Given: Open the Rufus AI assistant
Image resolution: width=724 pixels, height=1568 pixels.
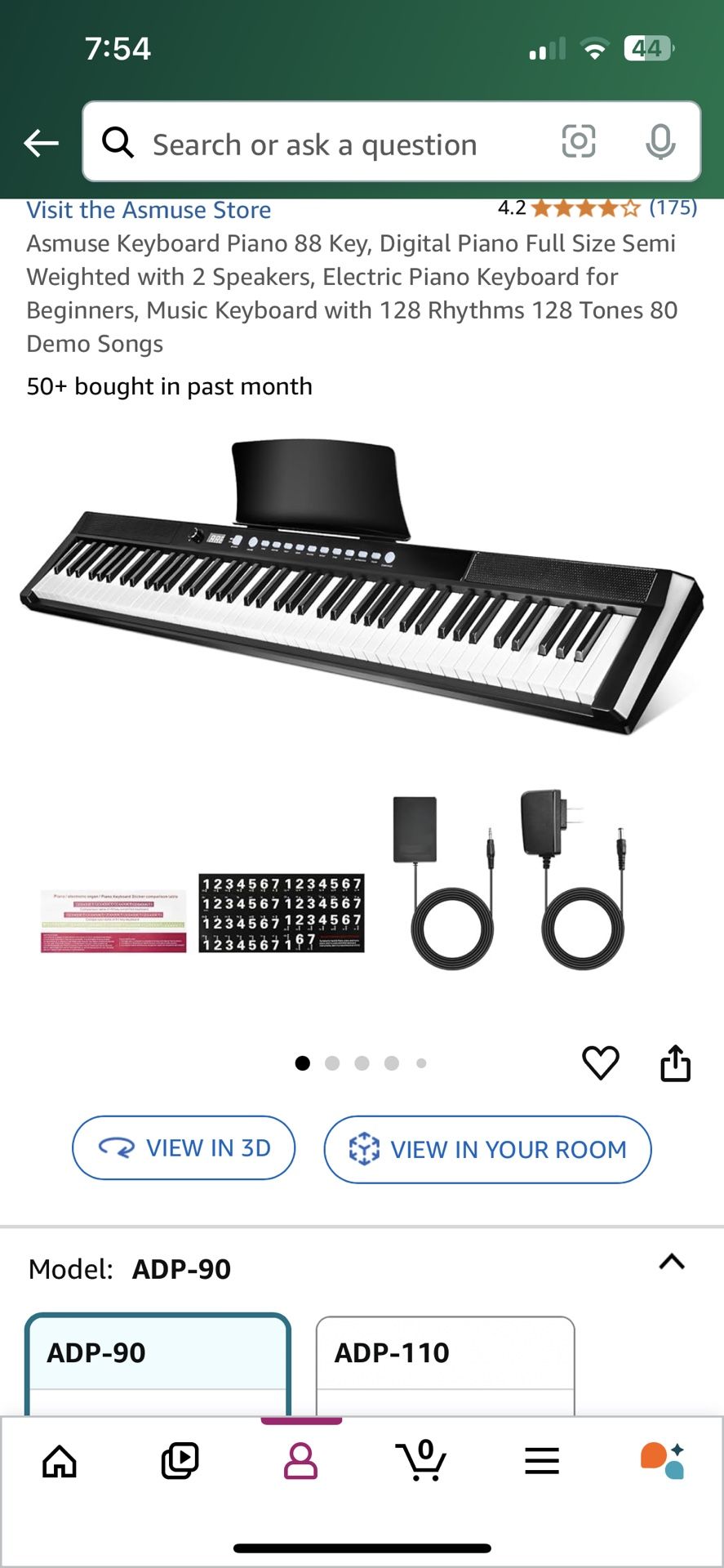Looking at the screenshot, I should pyautogui.click(x=662, y=1461).
